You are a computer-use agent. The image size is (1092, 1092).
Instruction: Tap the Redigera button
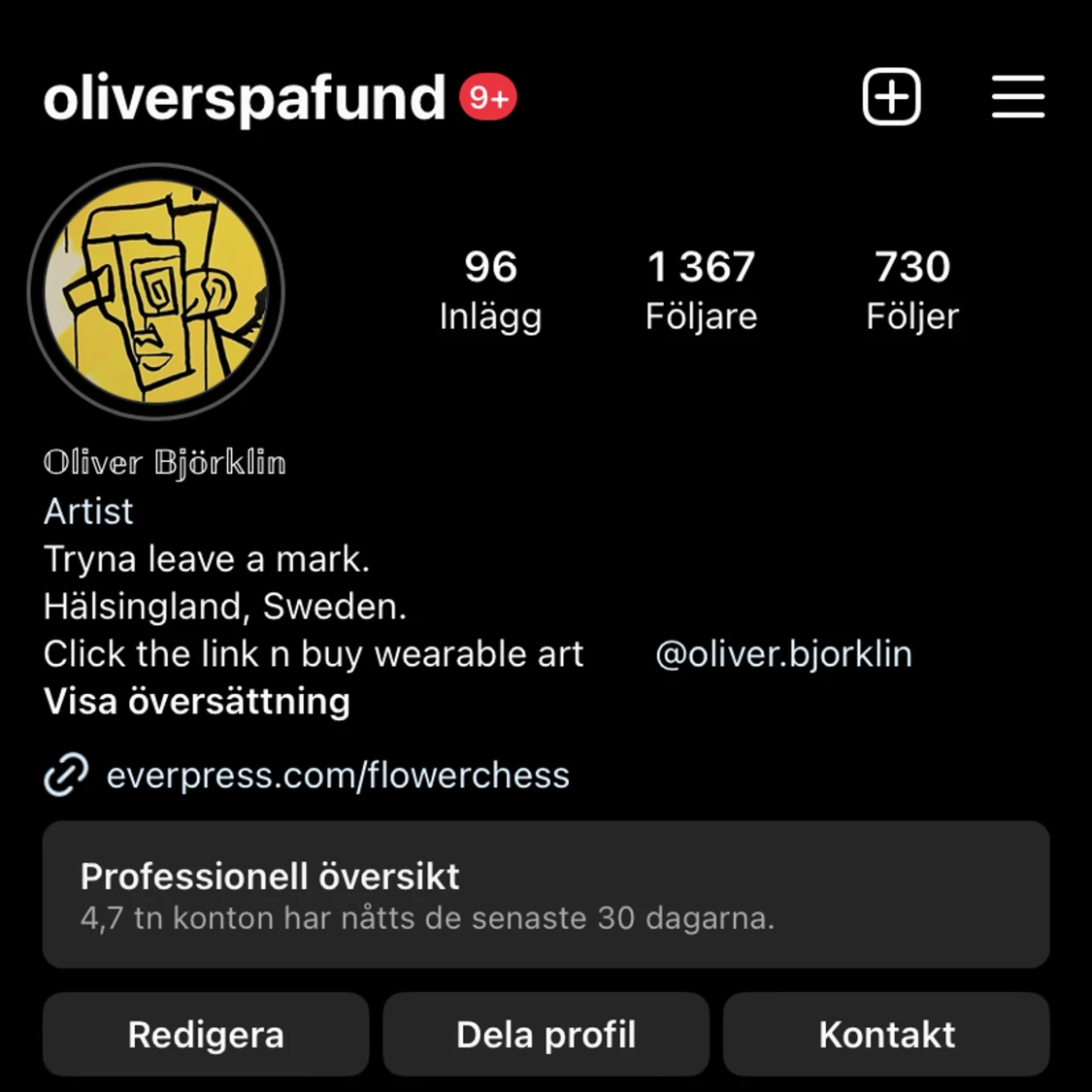pyautogui.click(x=206, y=1035)
